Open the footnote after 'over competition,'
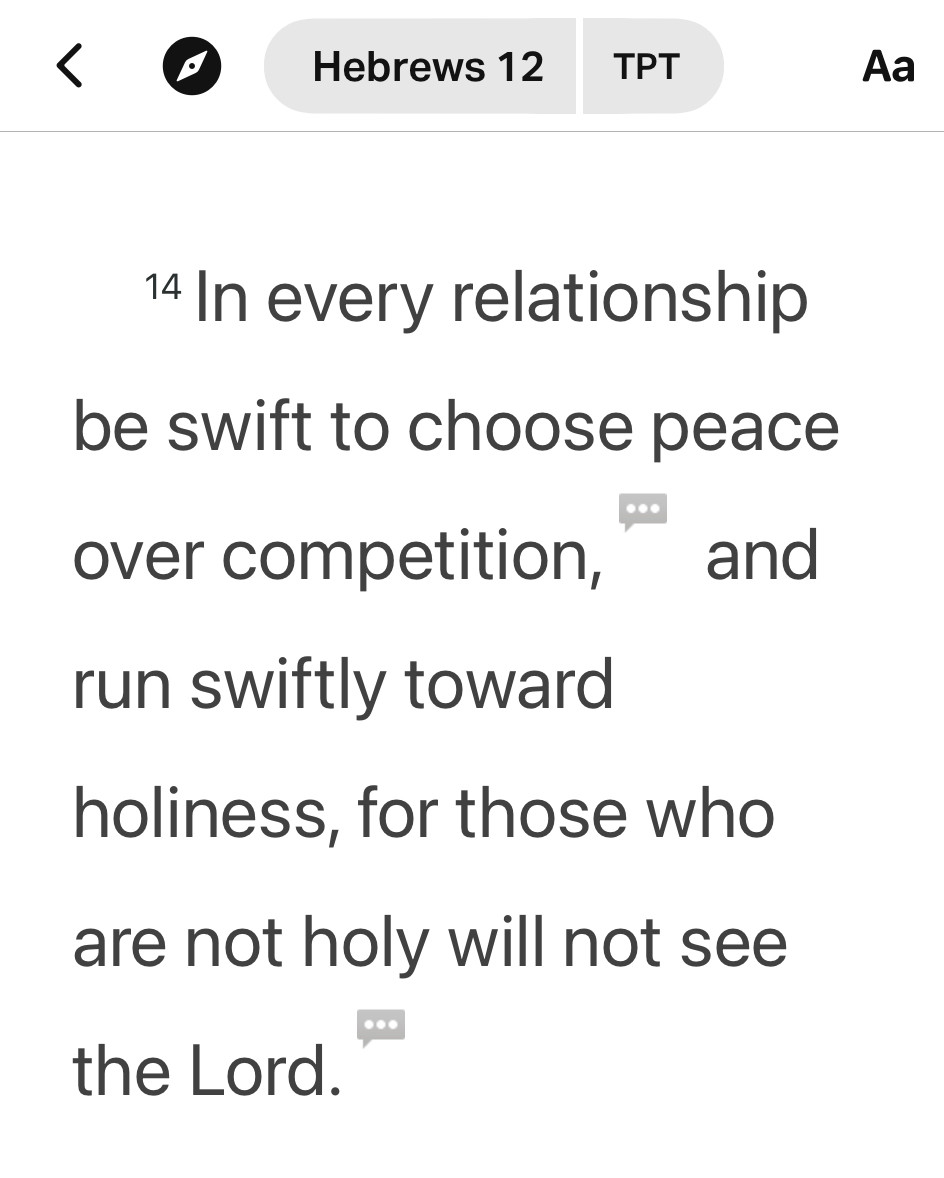Image resolution: width=944 pixels, height=1178 pixels. (x=642, y=511)
